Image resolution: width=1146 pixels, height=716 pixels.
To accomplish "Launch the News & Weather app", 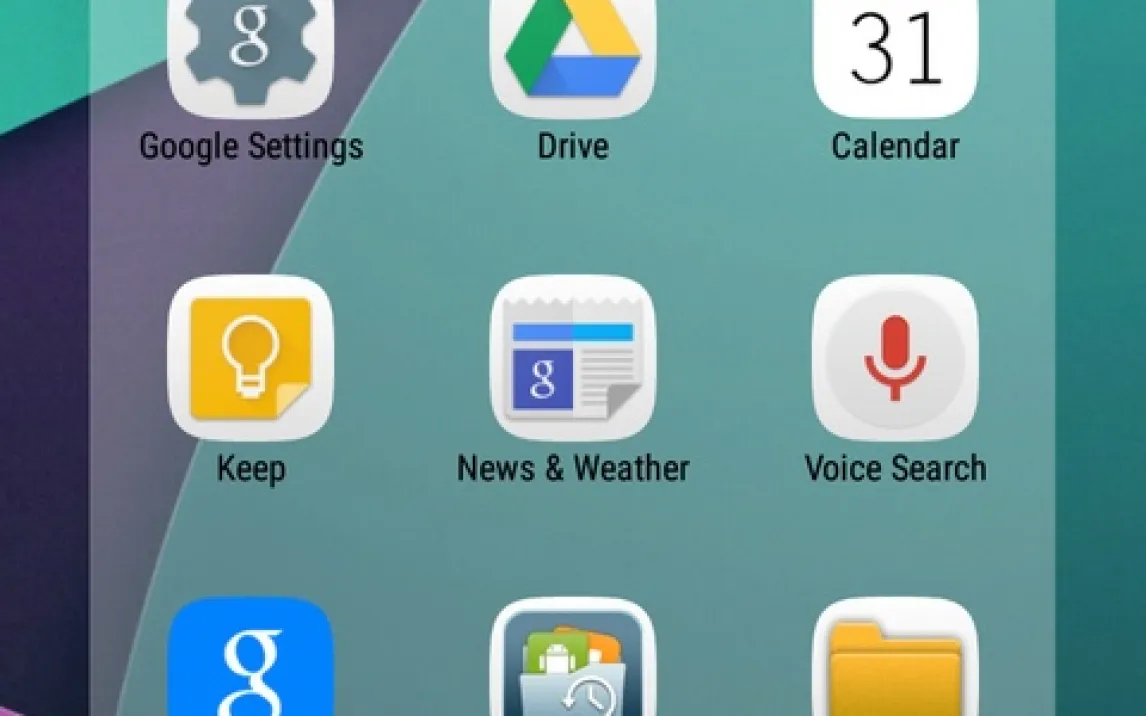I will 573,358.
